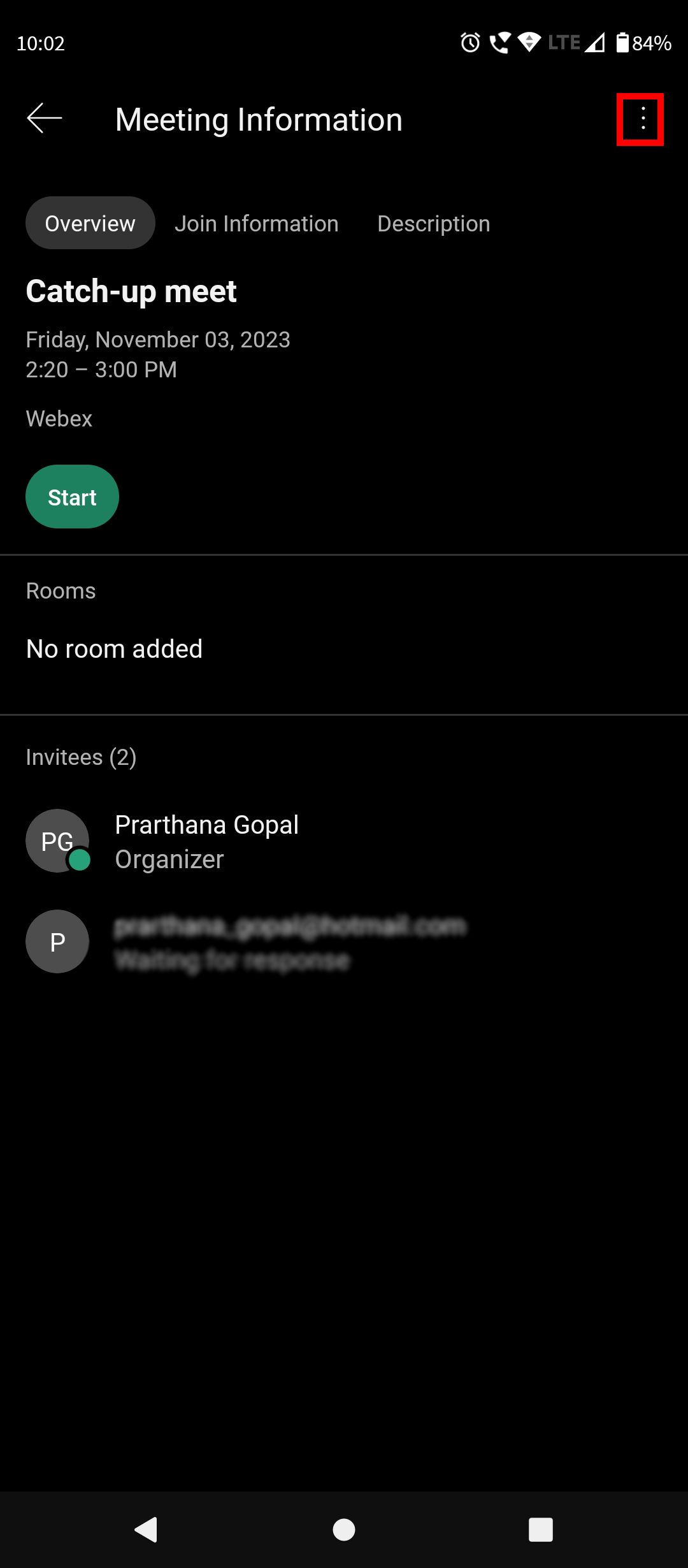Viewport: 688px width, 1568px height.
Task: Open Prarthana Gopal organizer entry
Action: pyautogui.click(x=344, y=841)
